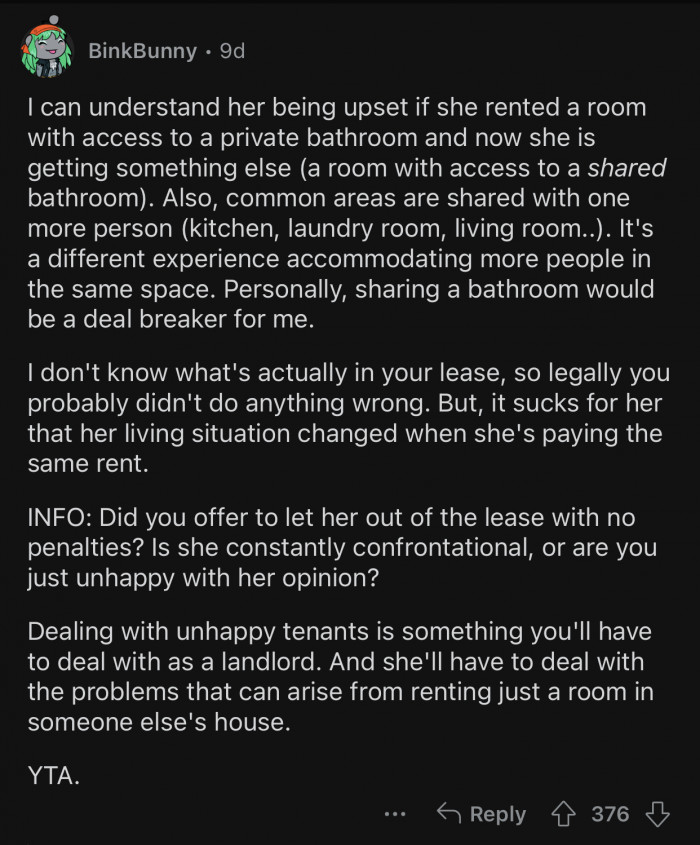700x845 pixels.
Task: Downvote BinkBunny's comment
Action: pyautogui.click(x=657, y=815)
